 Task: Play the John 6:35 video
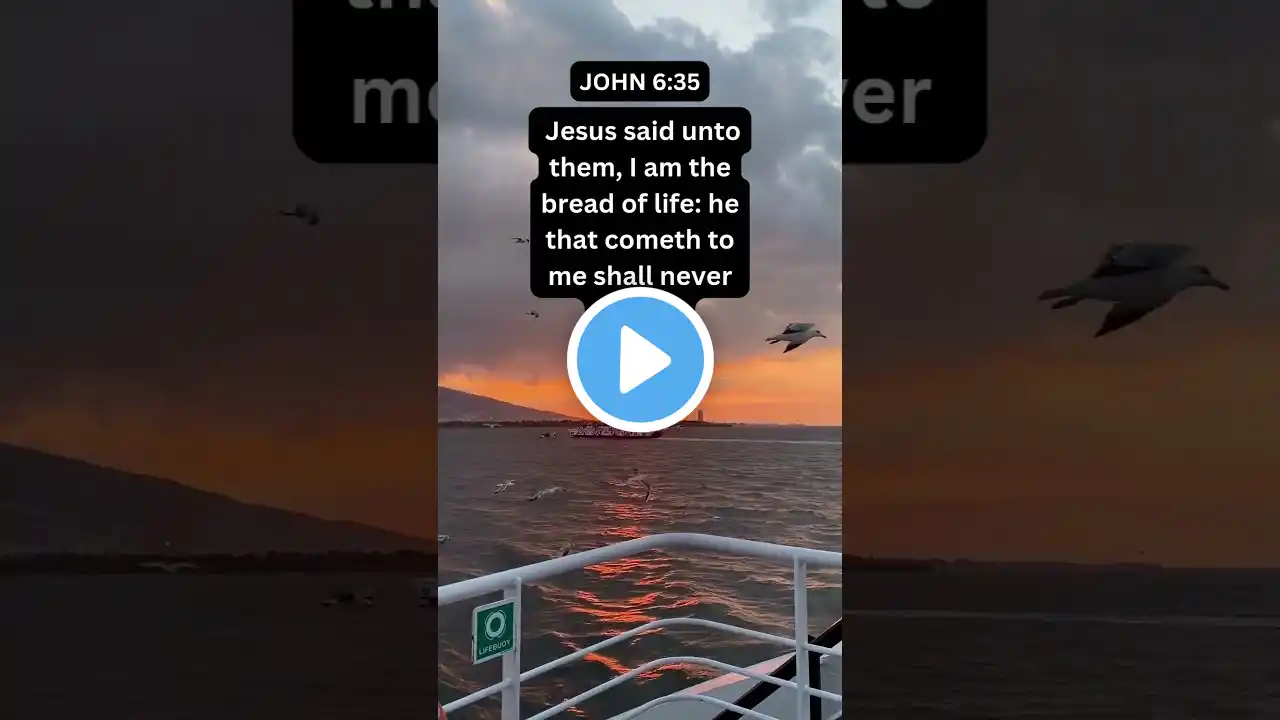[x=640, y=360]
